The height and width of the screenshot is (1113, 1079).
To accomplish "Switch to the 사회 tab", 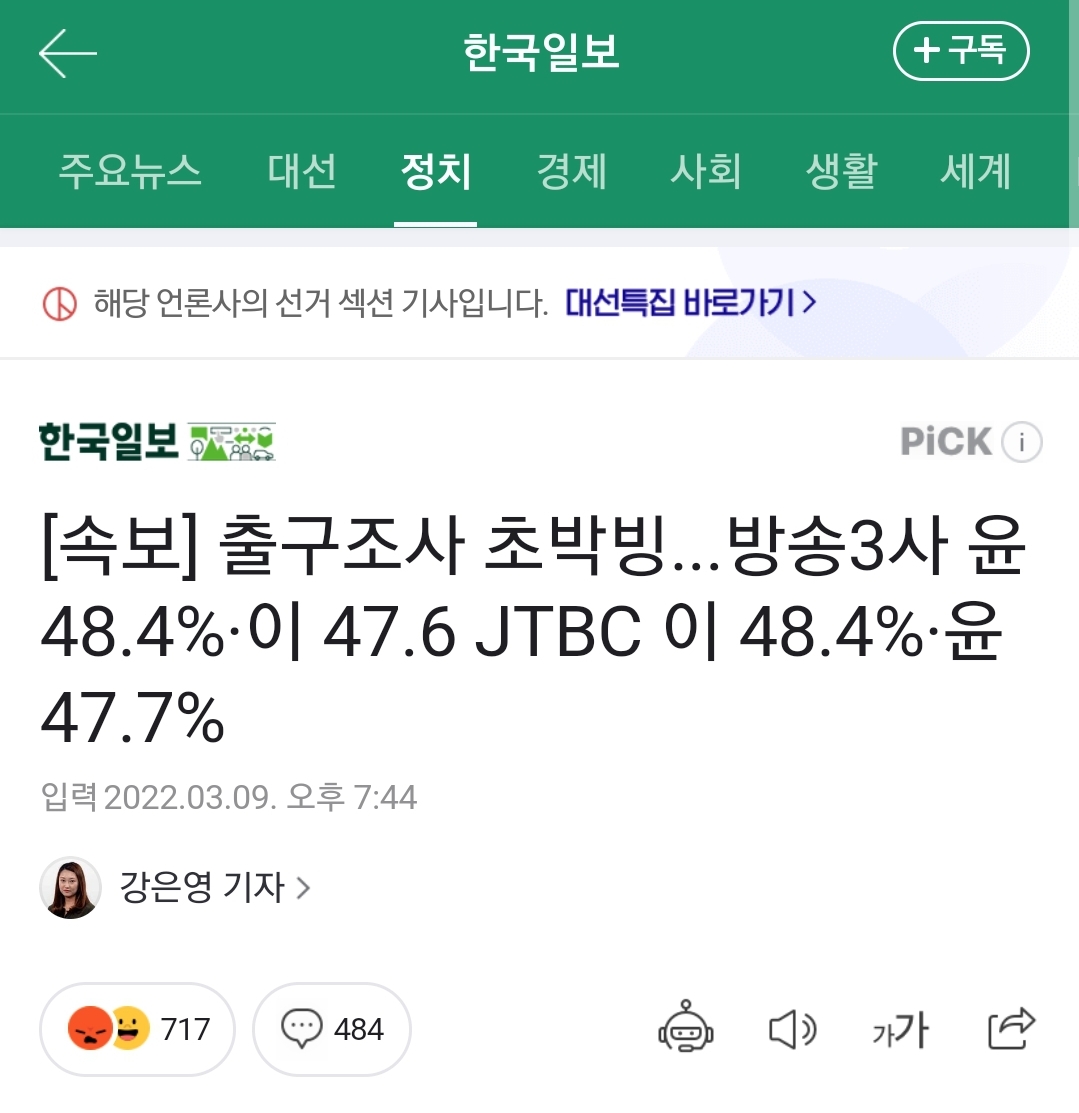I will (x=706, y=172).
